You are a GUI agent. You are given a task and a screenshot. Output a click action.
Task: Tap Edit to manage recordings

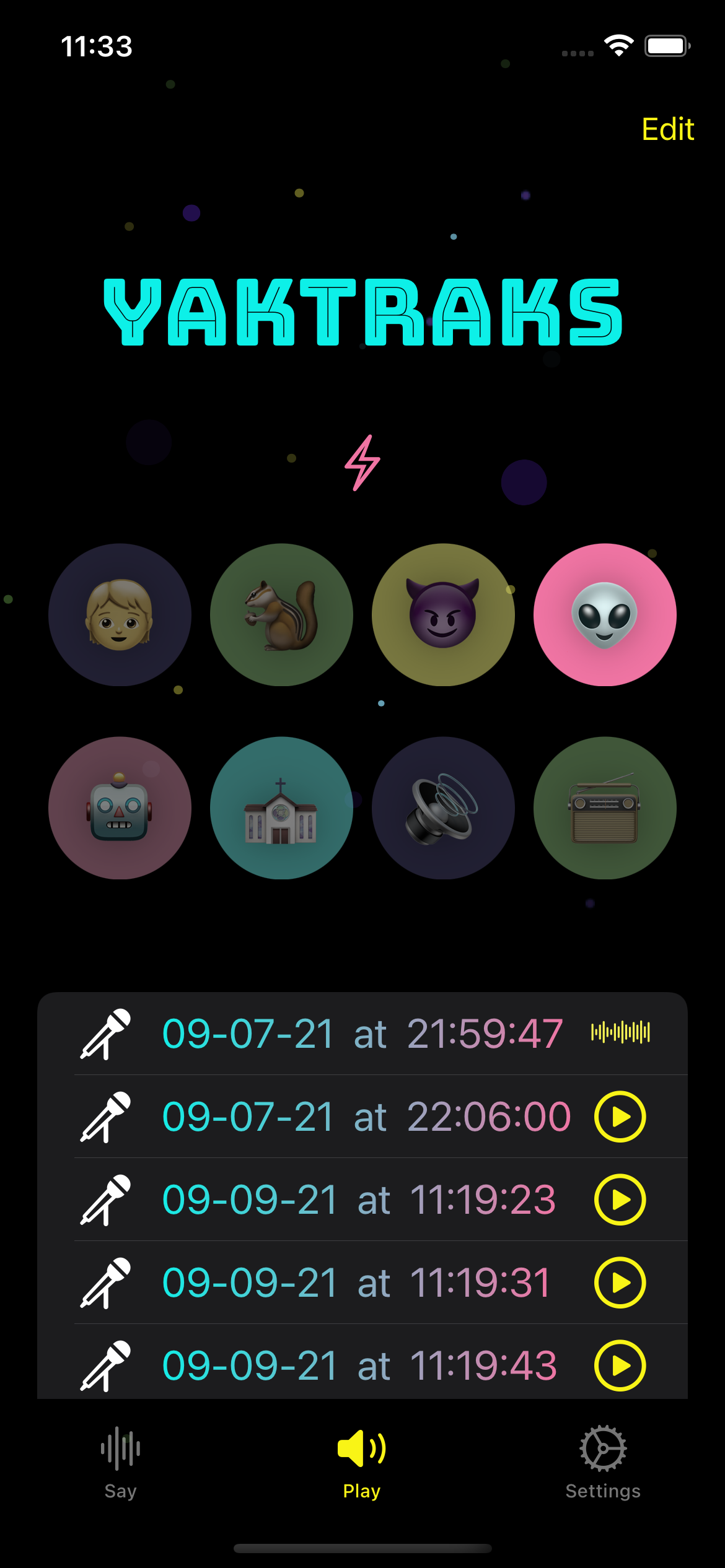tap(667, 129)
